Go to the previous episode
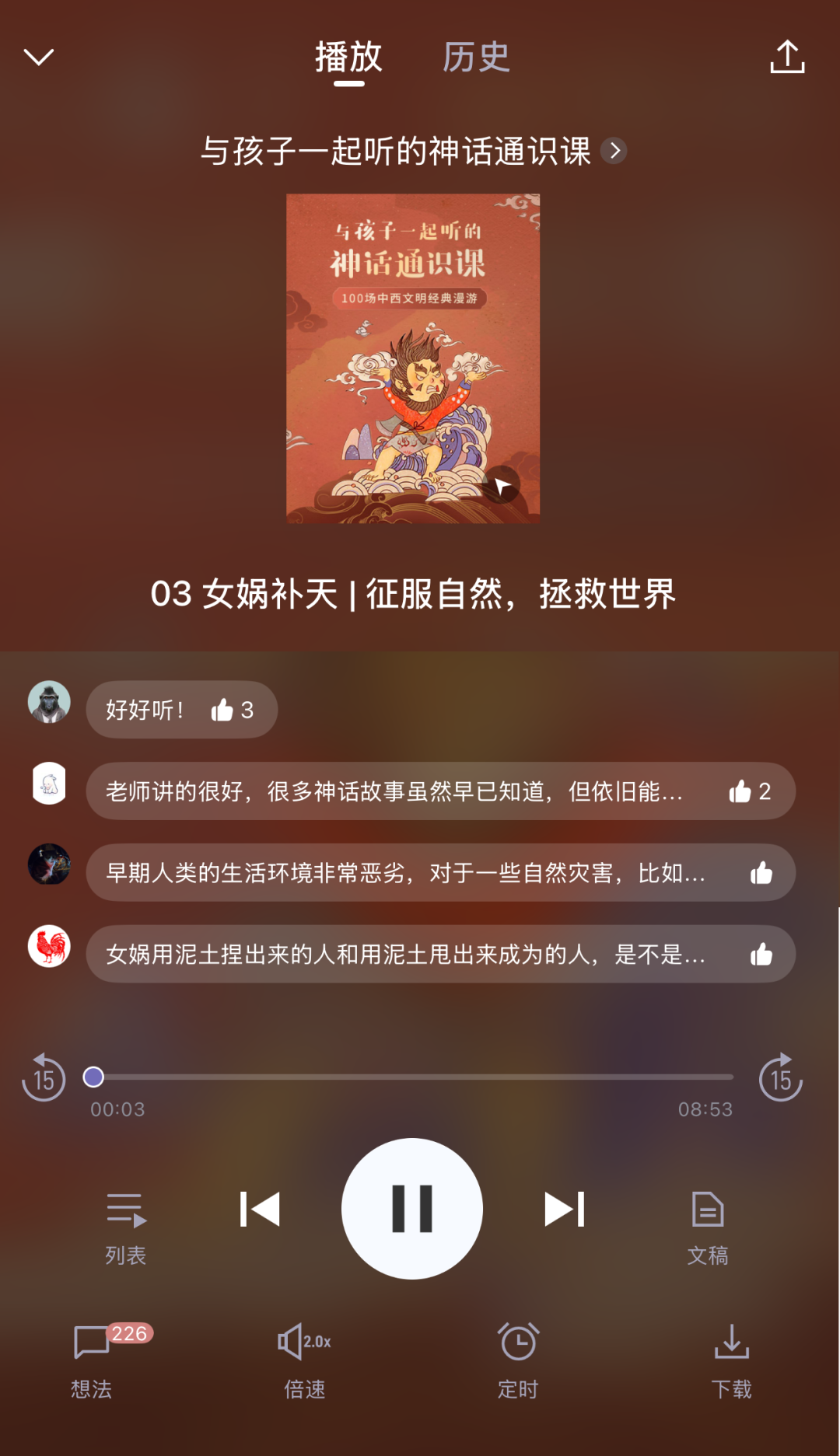This screenshot has width=840, height=1456. [x=260, y=1210]
